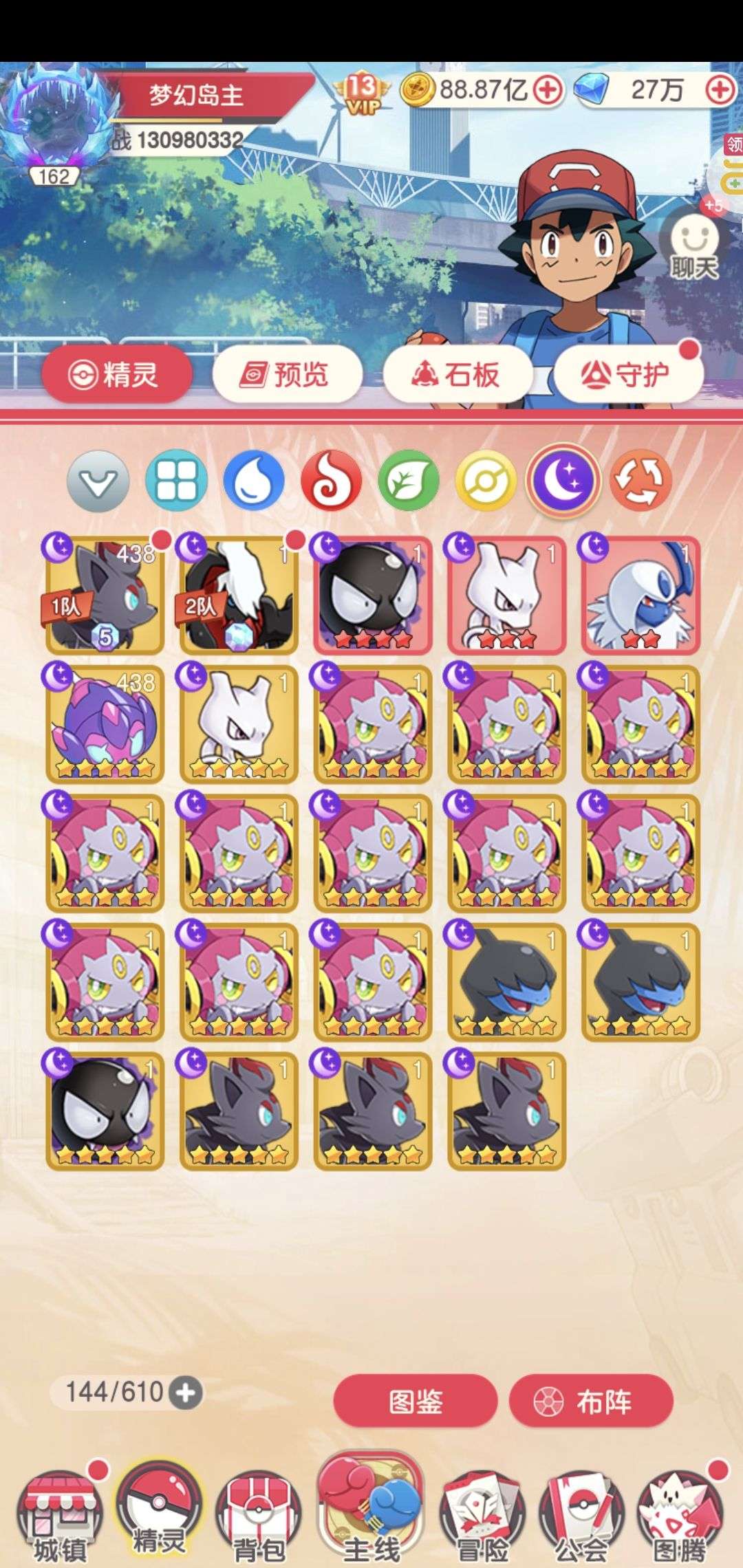The width and height of the screenshot is (743, 1568).
Task: Go to the 城镇 town section
Action: coord(59,1516)
